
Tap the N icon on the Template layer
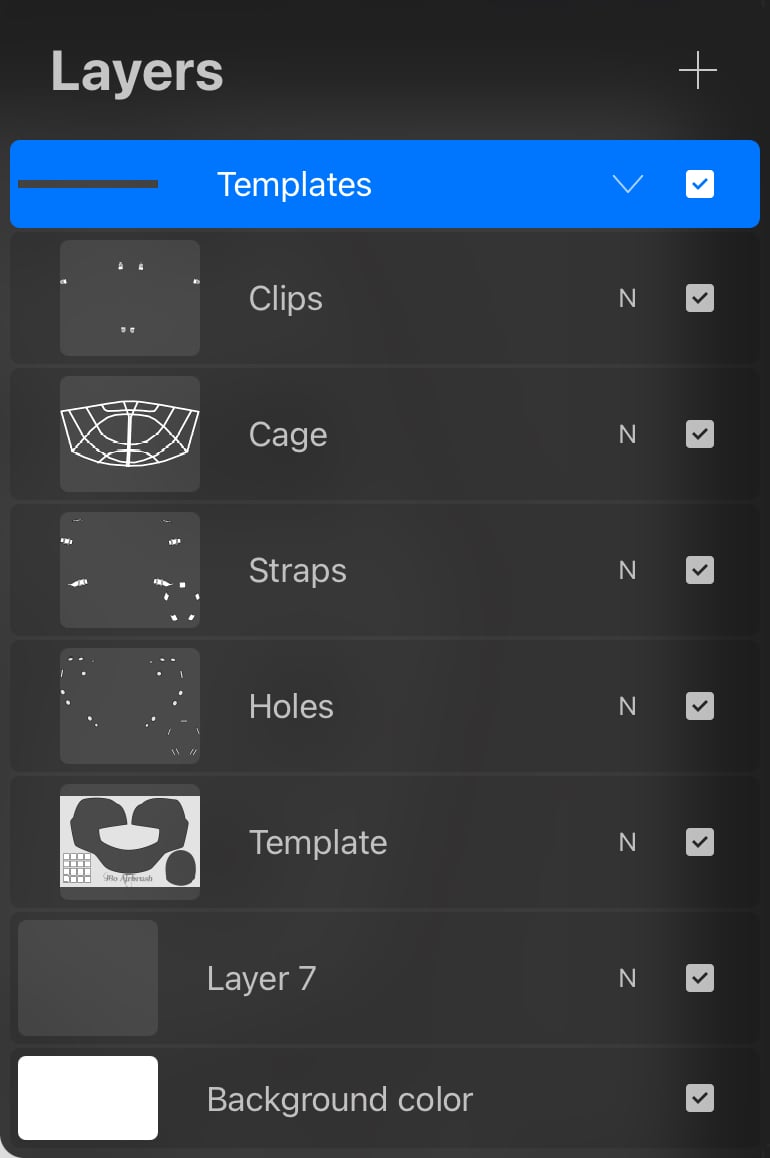tap(627, 842)
